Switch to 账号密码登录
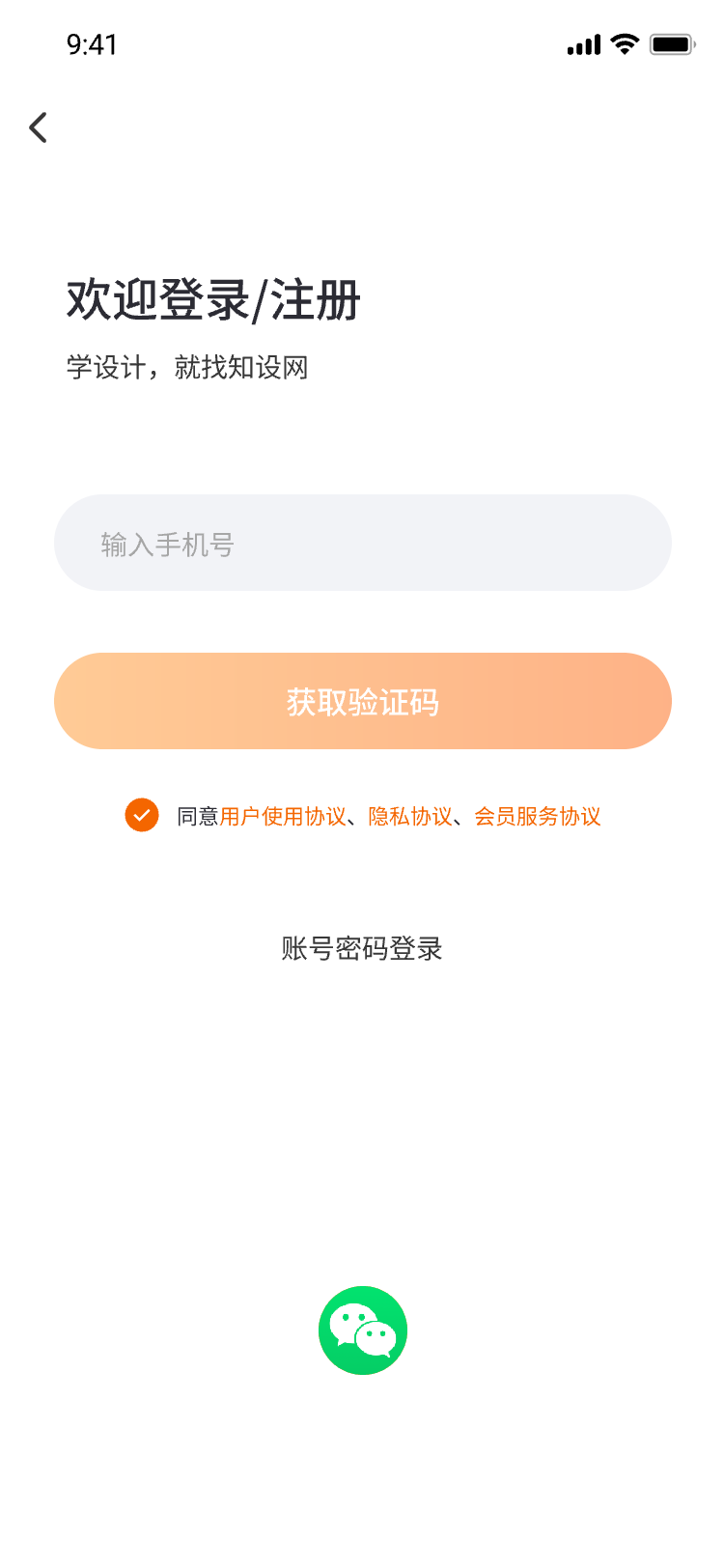Screen dimensions: 724x1568 (x=362, y=949)
